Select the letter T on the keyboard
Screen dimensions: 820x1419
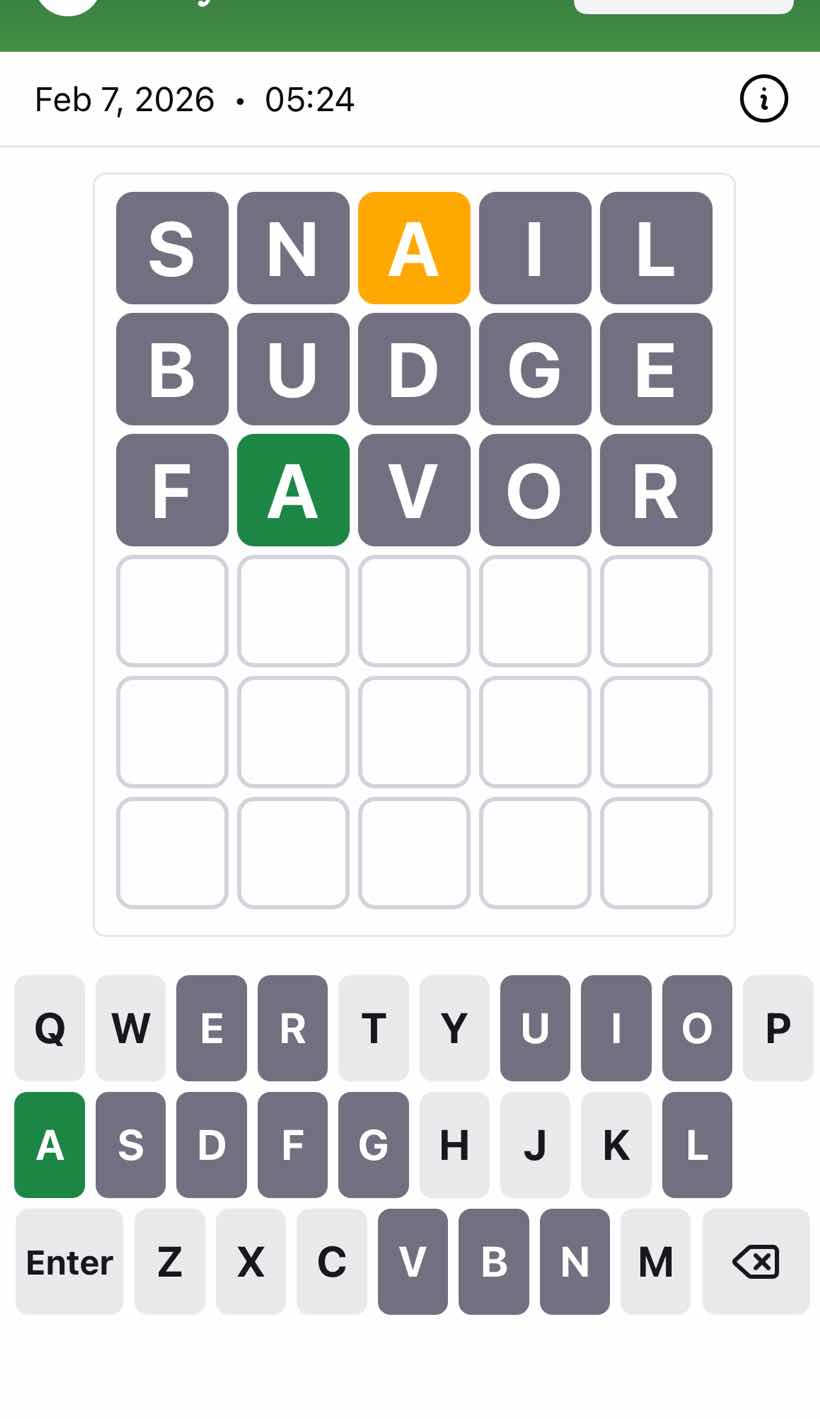coord(373,1029)
